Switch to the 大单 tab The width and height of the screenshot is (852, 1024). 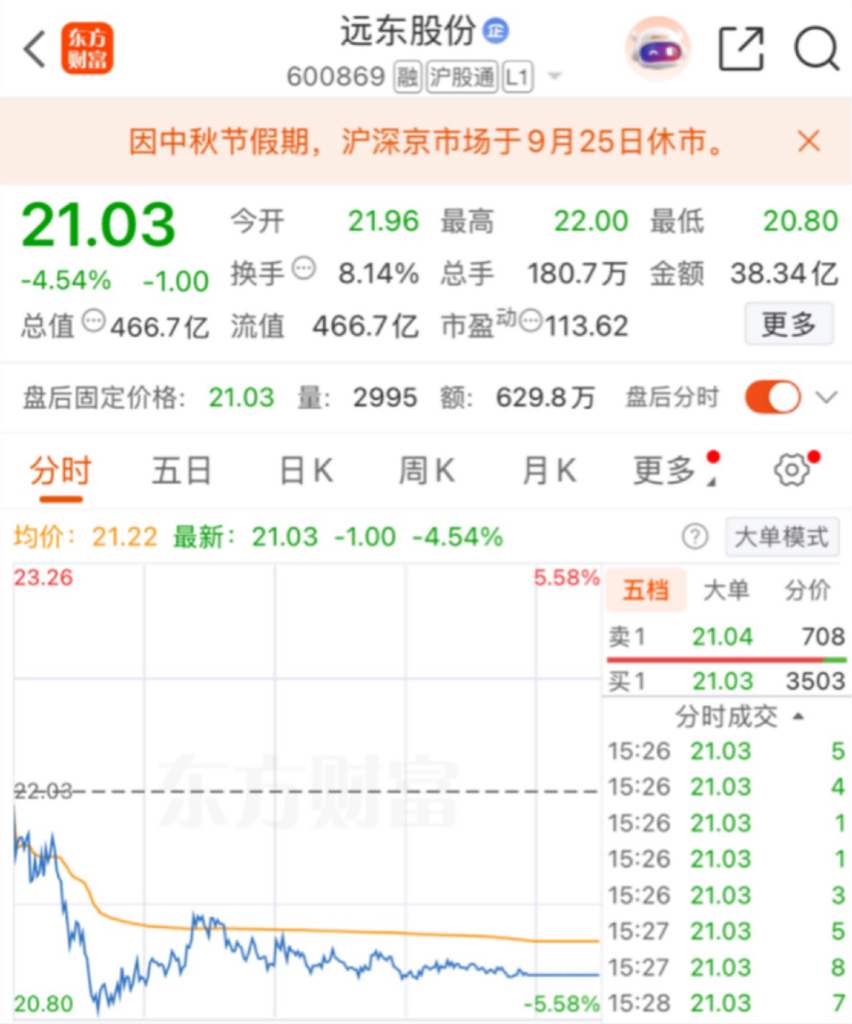(x=726, y=590)
